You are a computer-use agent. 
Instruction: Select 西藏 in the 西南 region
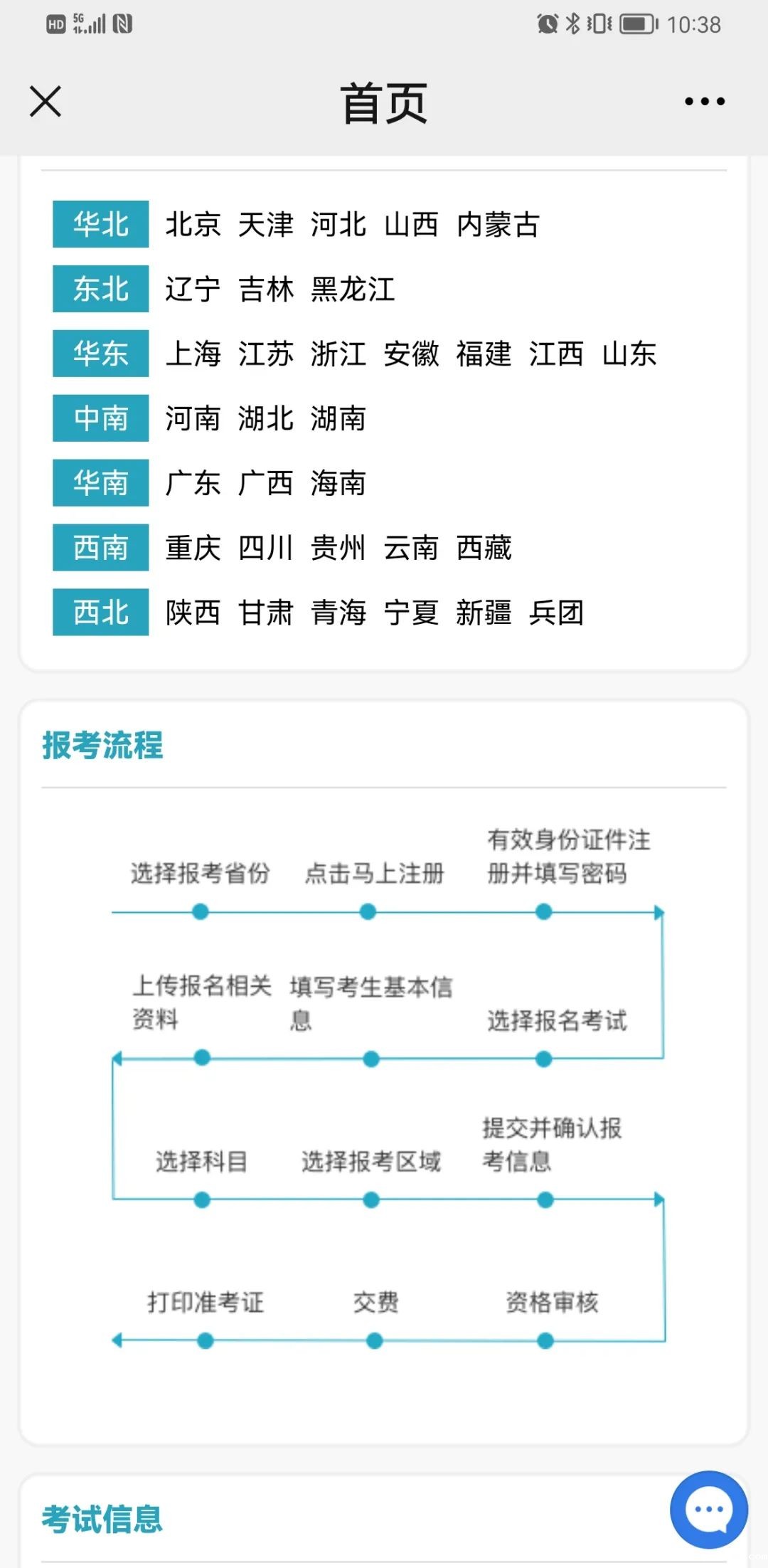[484, 549]
